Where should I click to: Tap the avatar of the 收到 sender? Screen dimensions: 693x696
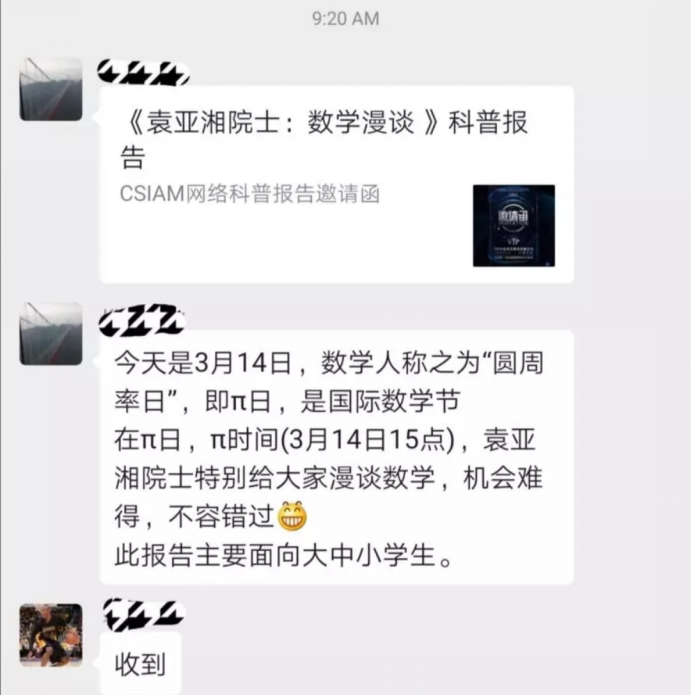51,634
